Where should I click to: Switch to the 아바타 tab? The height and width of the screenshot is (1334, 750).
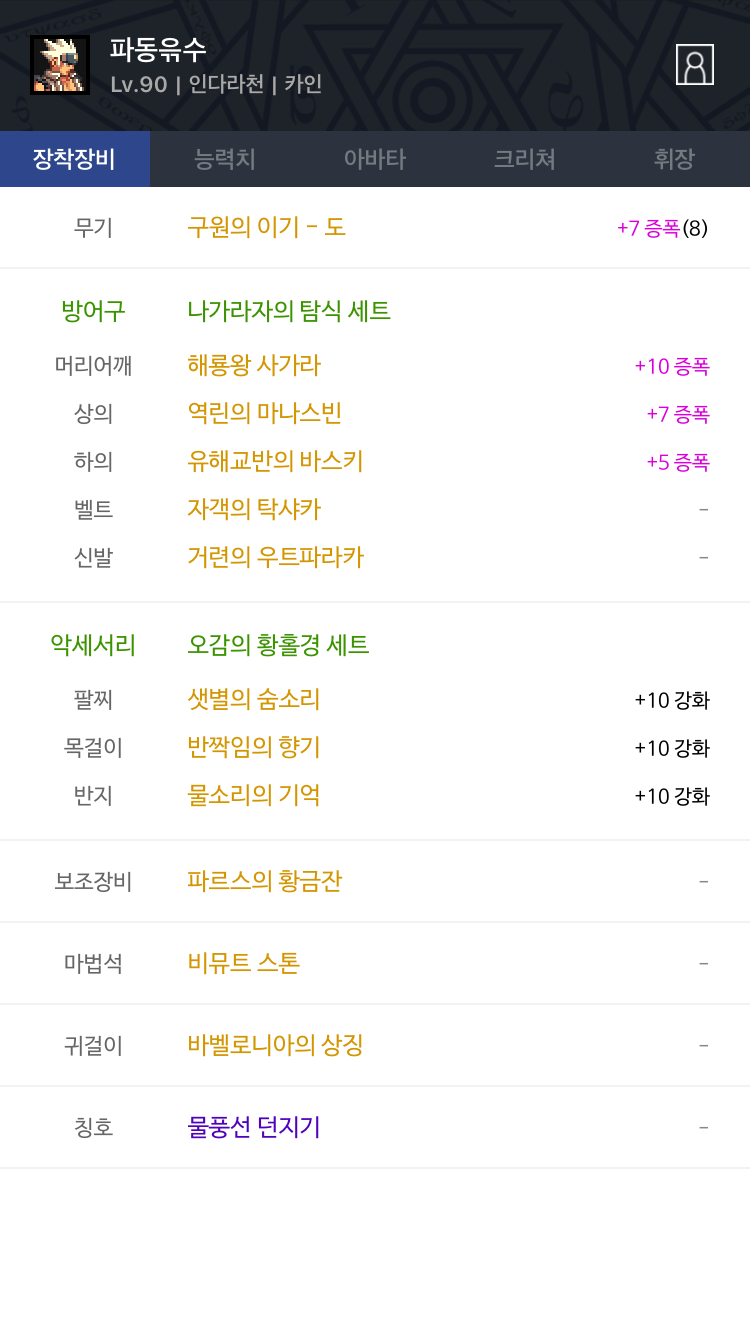coord(375,159)
